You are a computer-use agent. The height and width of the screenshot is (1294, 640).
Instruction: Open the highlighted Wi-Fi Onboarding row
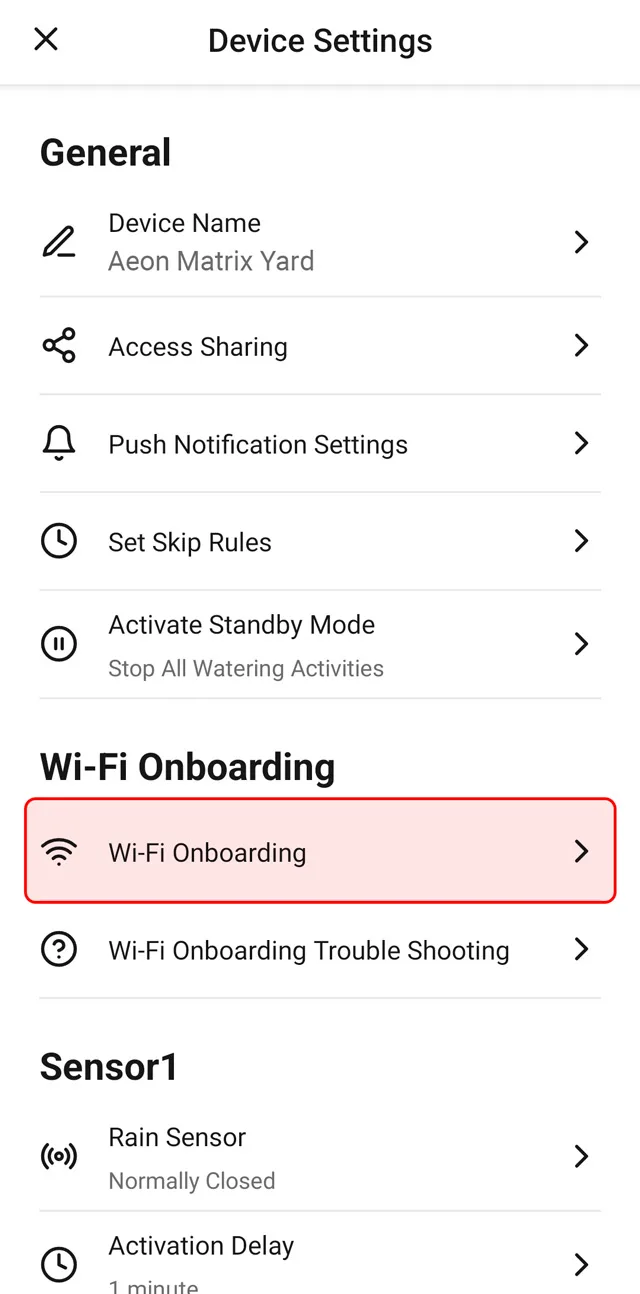(x=320, y=851)
